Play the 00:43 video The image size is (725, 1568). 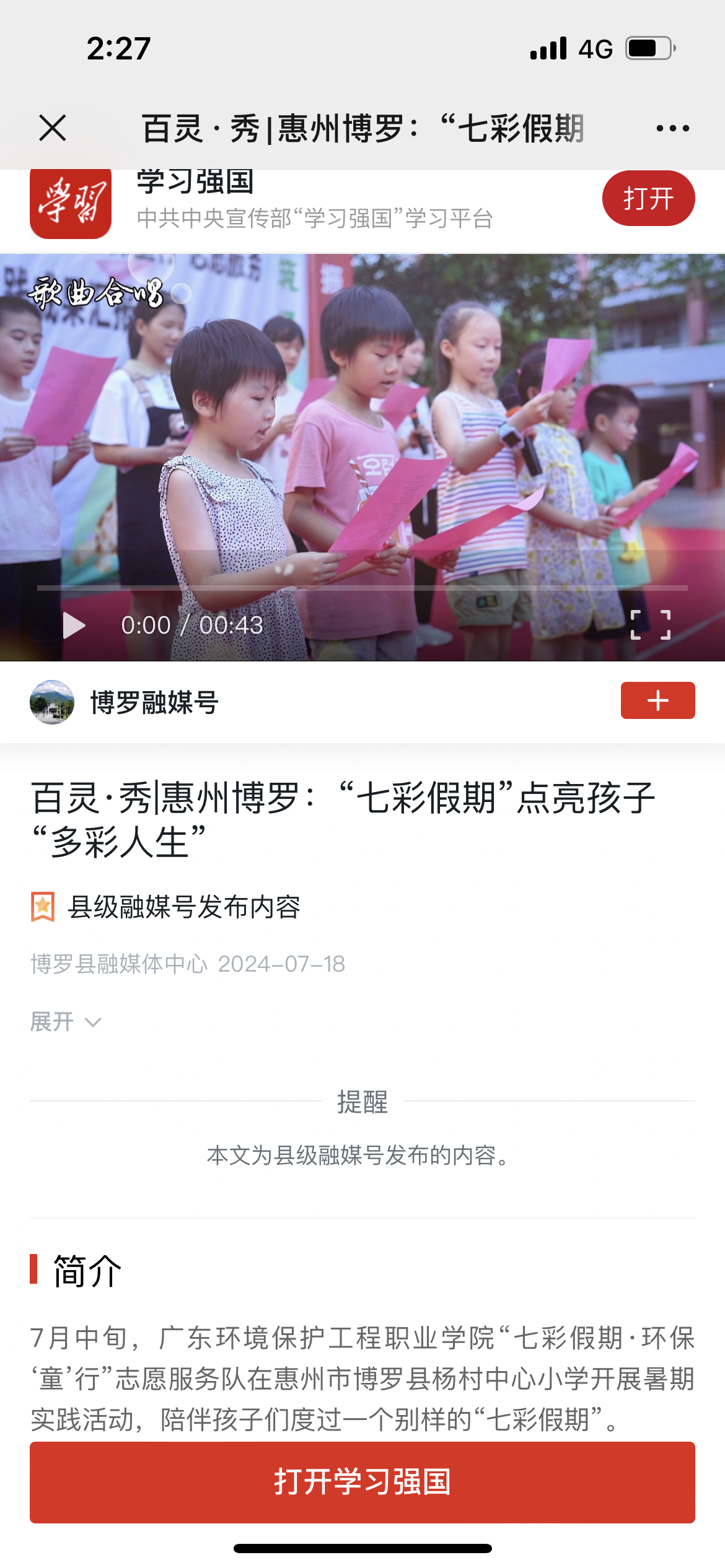pyautogui.click(x=74, y=625)
